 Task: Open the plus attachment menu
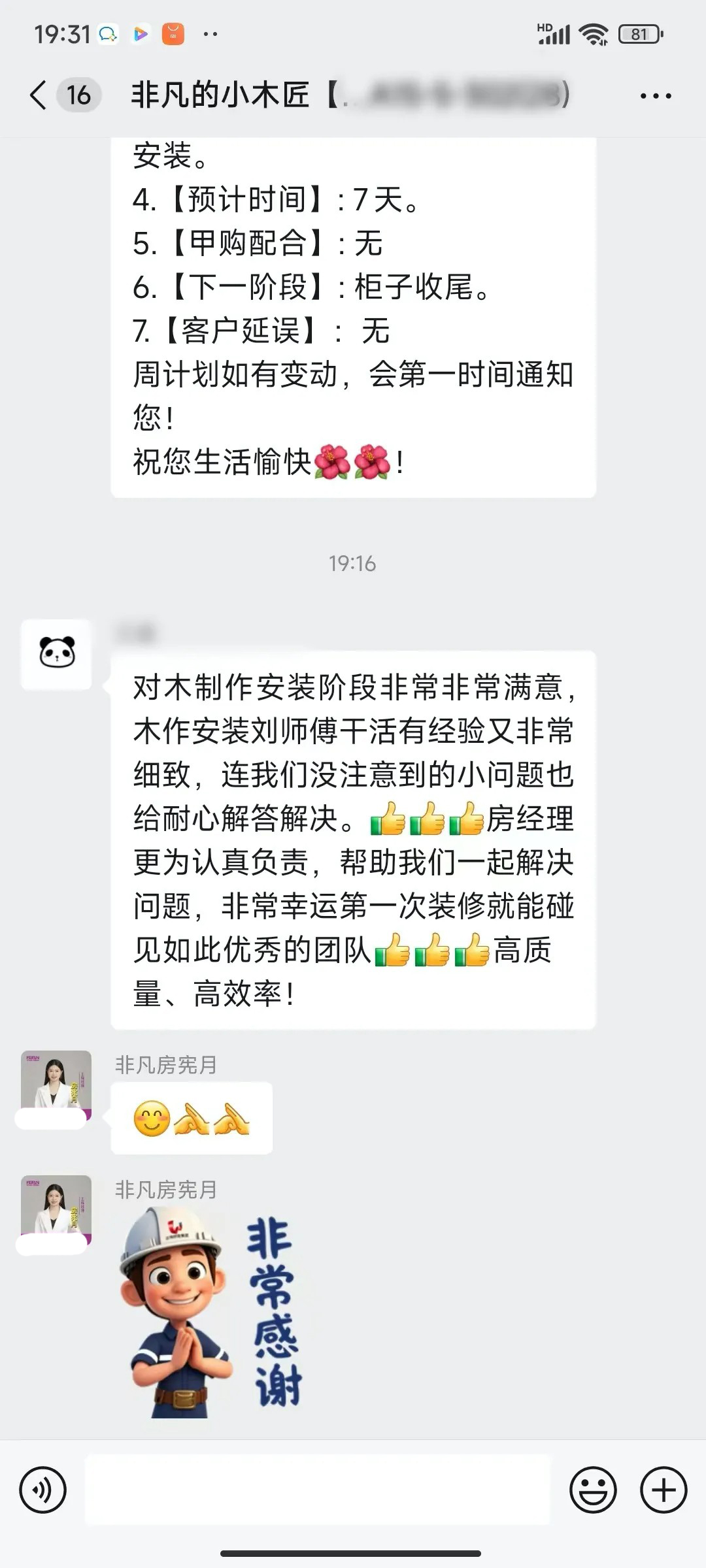click(x=664, y=1490)
